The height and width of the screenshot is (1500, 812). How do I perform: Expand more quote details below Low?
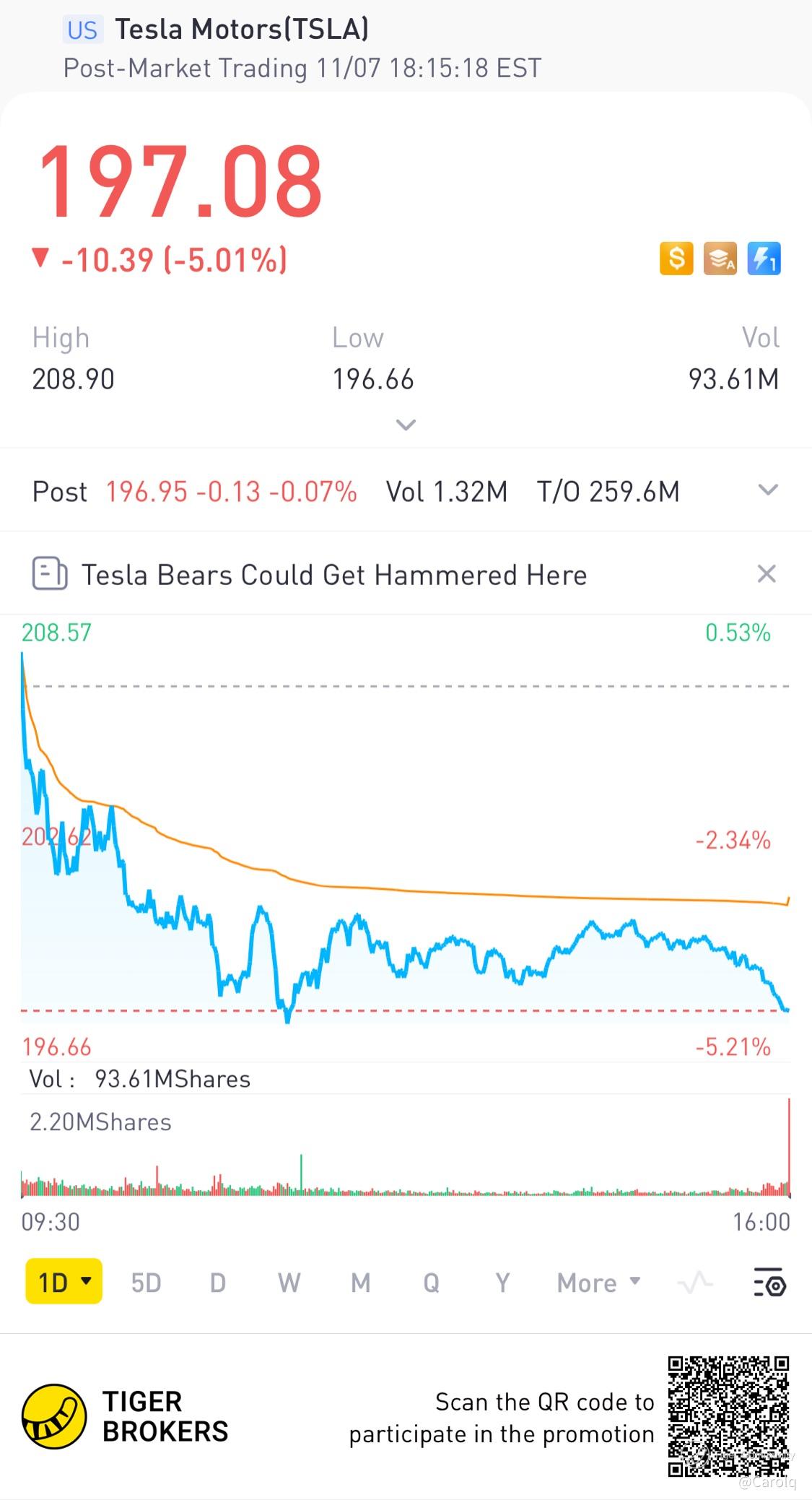[x=406, y=425]
